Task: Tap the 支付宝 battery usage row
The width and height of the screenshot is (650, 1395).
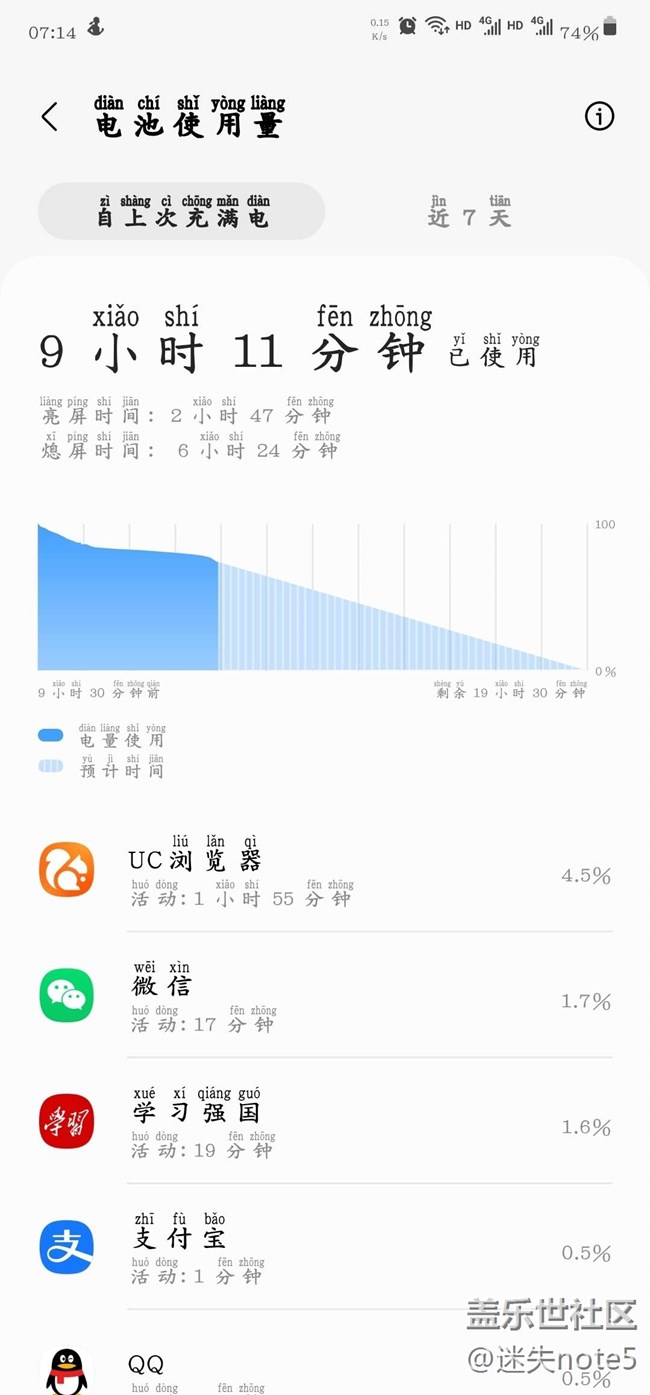Action: point(325,1247)
